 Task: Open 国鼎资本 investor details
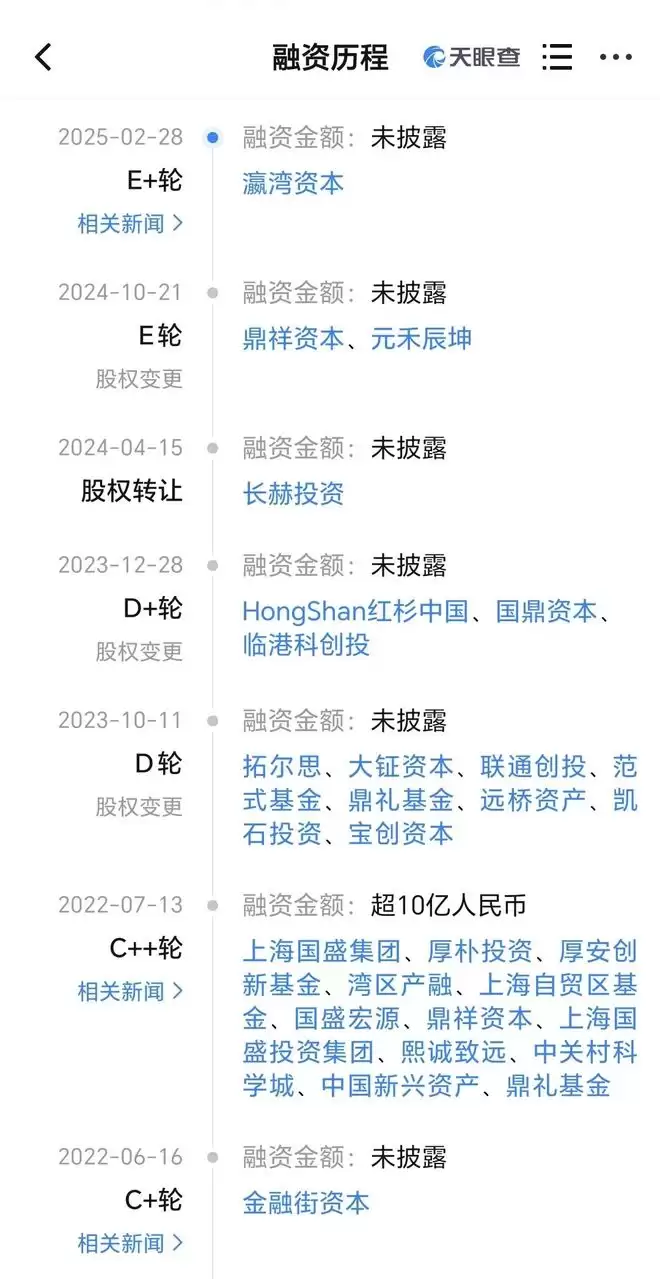coord(546,611)
